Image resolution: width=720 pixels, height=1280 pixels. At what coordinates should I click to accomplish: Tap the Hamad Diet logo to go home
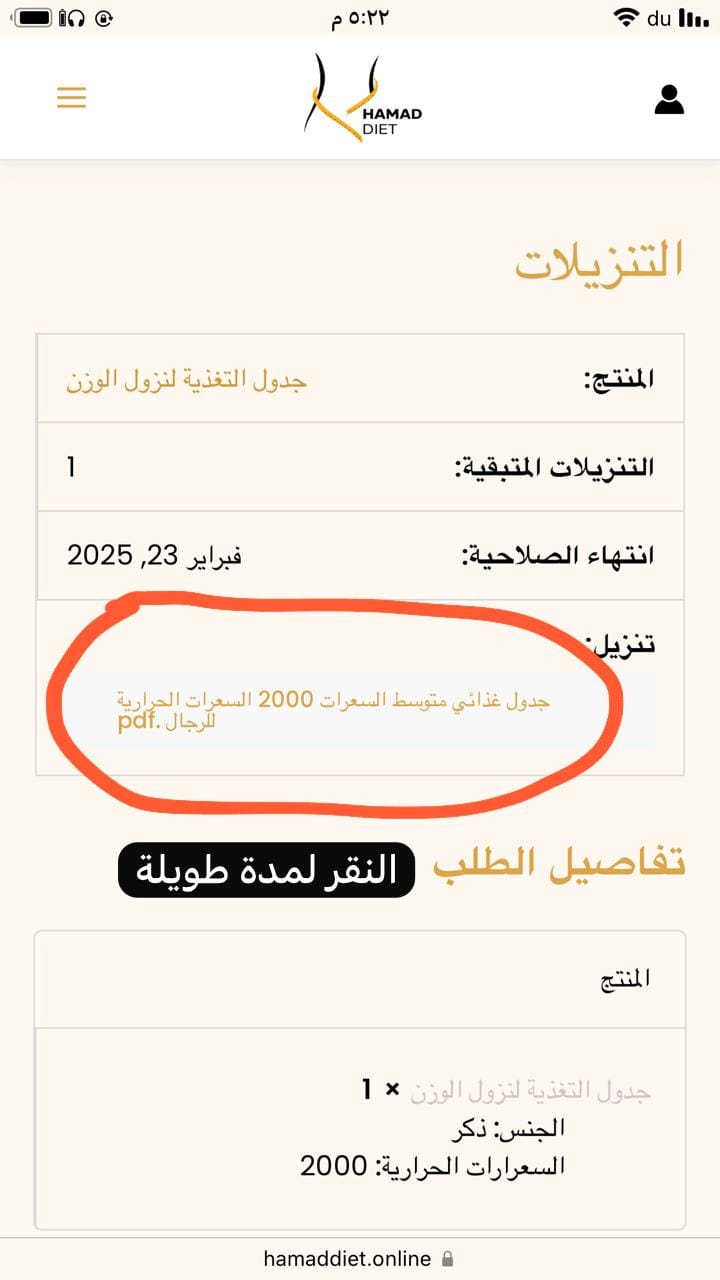point(362,100)
